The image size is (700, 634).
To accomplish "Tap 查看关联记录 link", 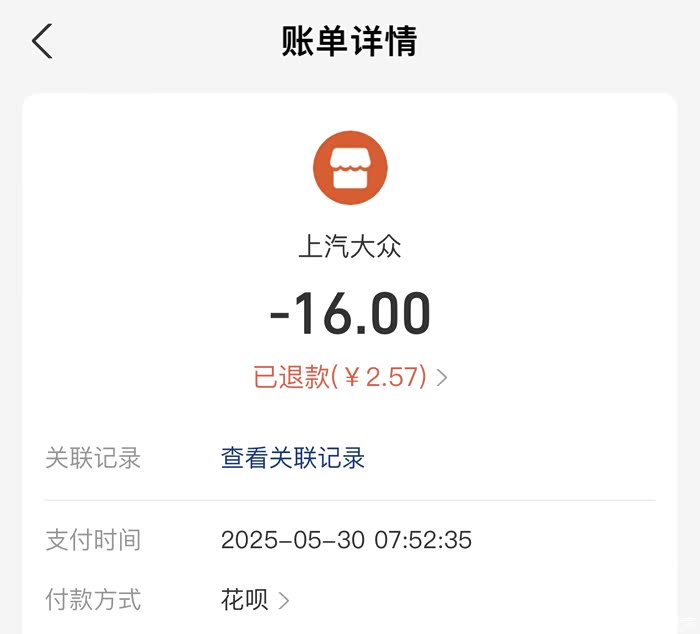I will [293, 458].
